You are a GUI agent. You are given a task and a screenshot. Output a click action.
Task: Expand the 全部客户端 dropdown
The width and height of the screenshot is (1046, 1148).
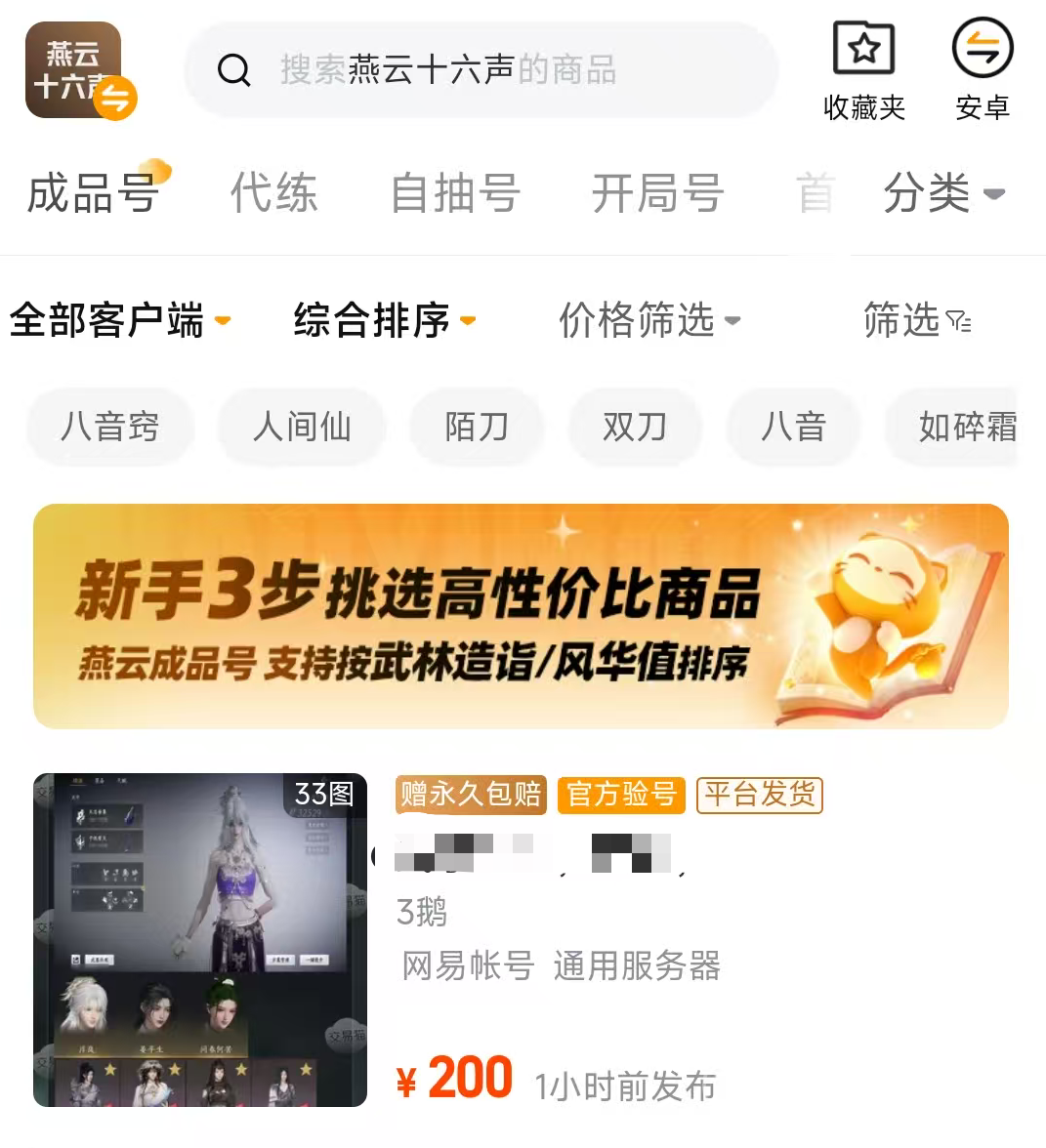coord(119,320)
